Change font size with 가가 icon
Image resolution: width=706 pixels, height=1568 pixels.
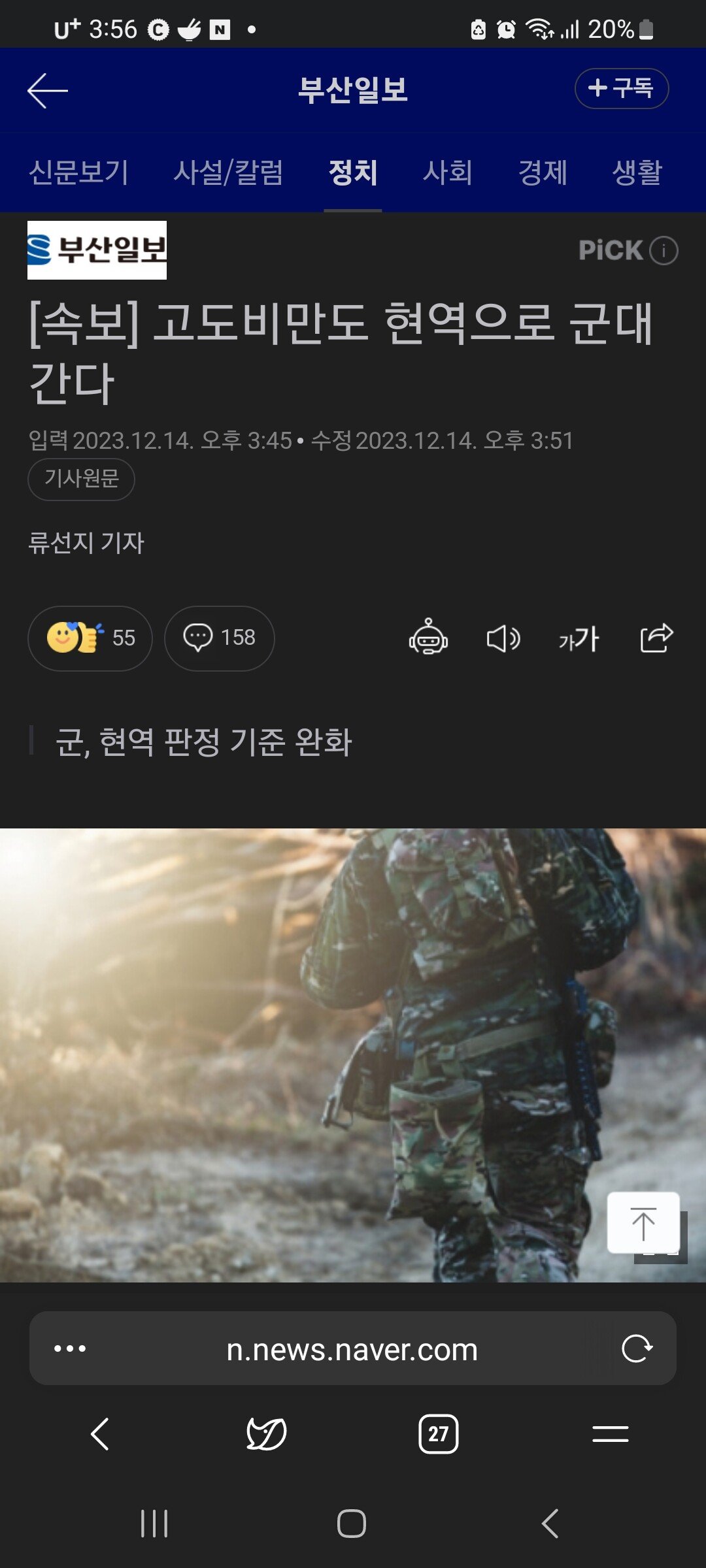click(579, 638)
